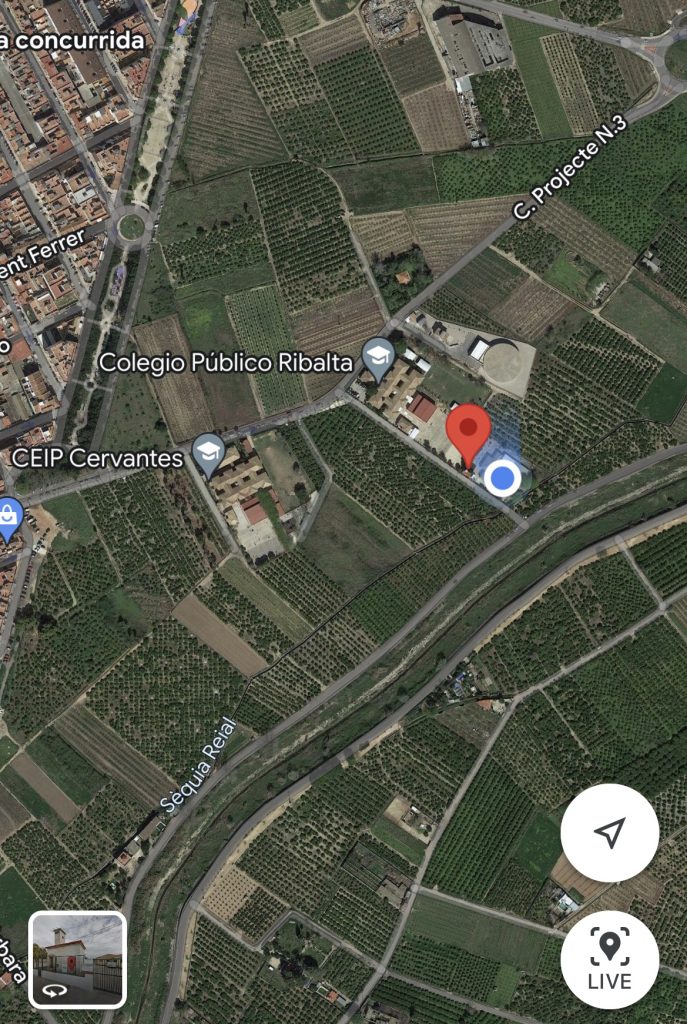Screen dimensions: 687x1024
Task: Open the Street View thumbnail preview
Action: point(77,959)
